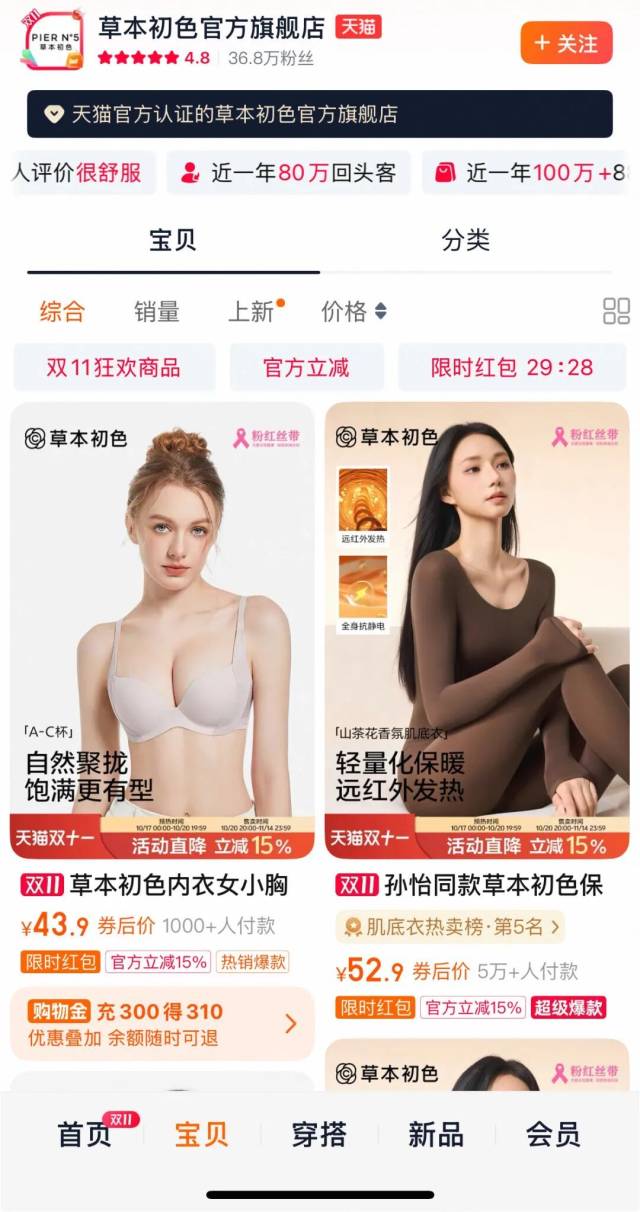Filter by 双11狂欢商品

point(114,367)
